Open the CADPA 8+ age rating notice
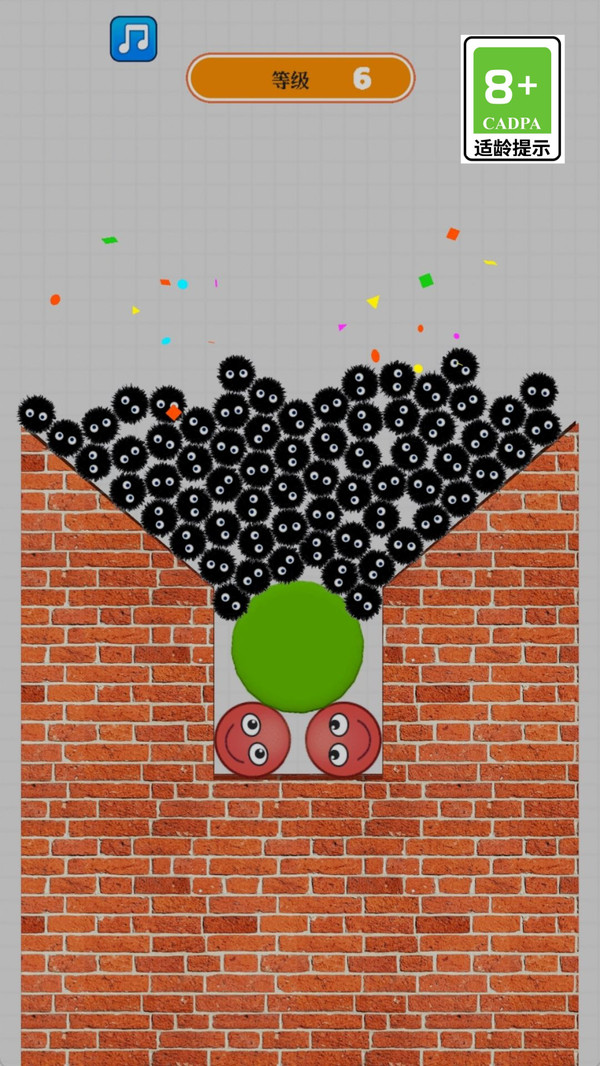 click(512, 99)
